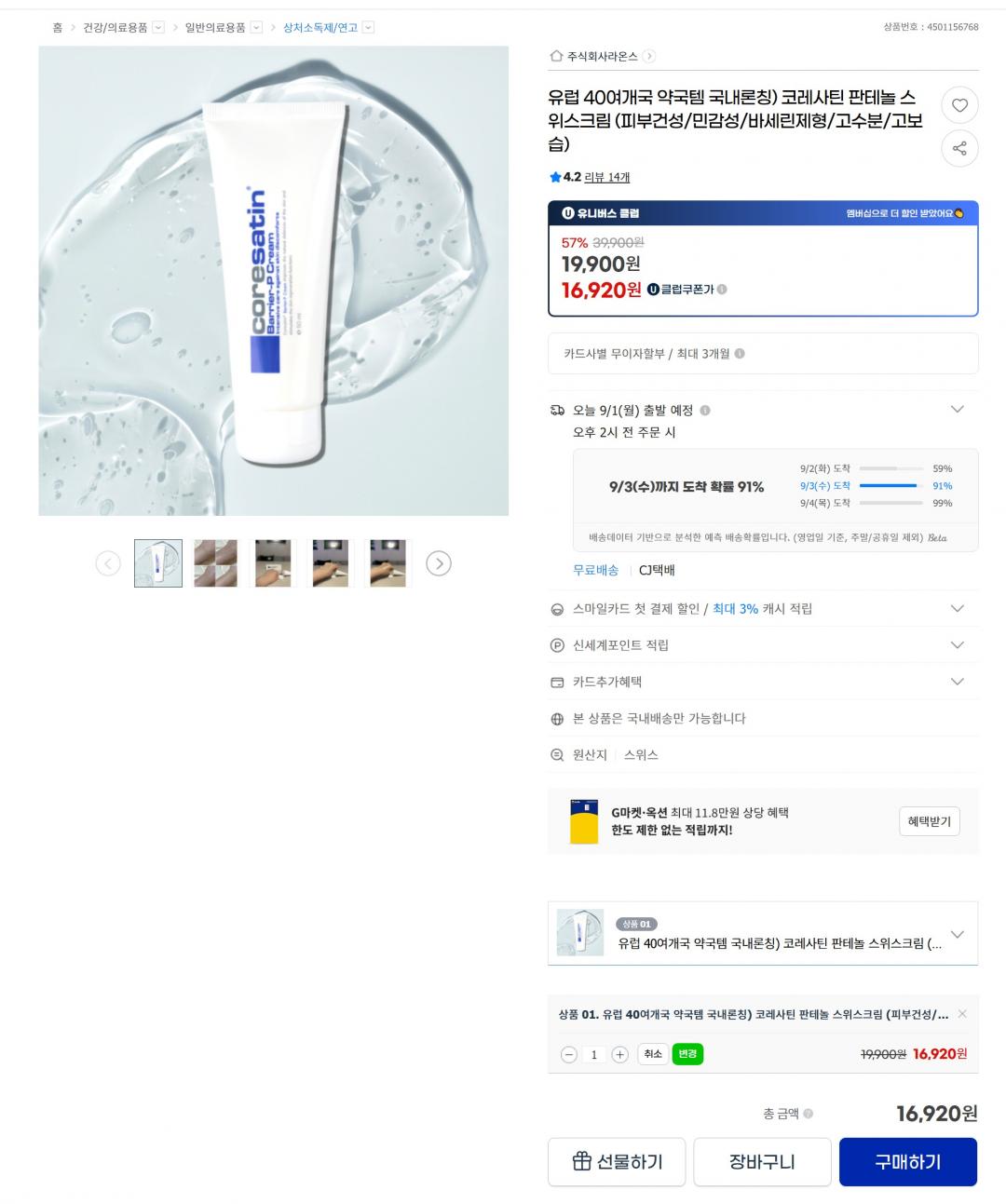Increase quantity with plus button
Screen dimensions: 1006x1204
(619, 1054)
